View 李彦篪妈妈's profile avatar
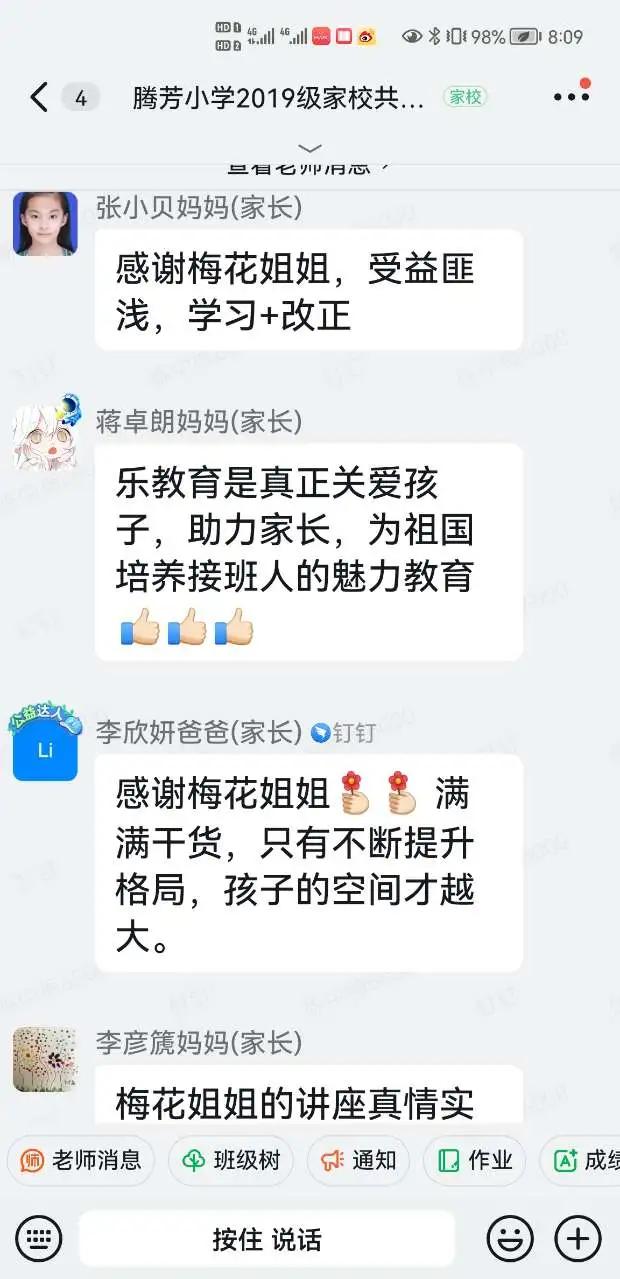Screen dimensions: 620x1279 (x=45, y=1059)
